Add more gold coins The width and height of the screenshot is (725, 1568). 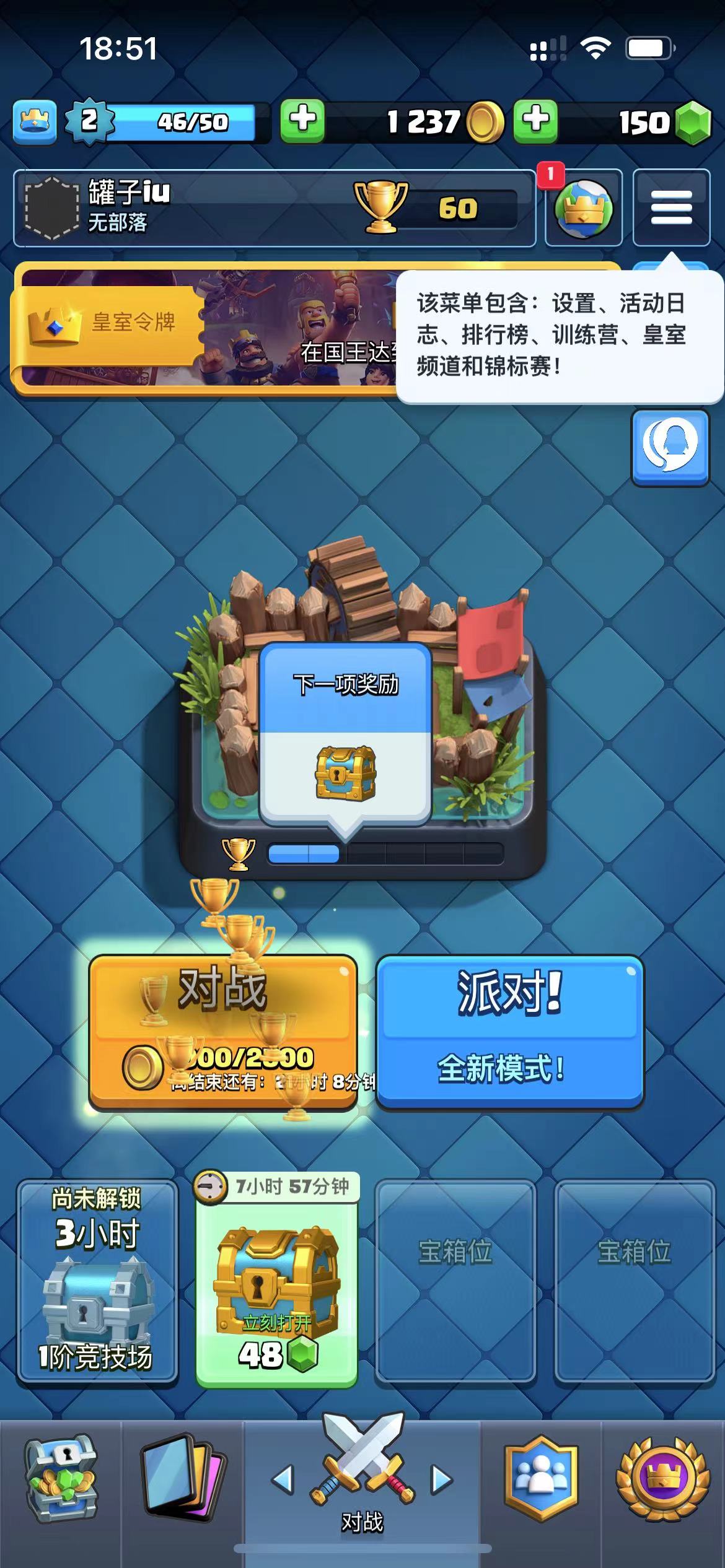303,121
